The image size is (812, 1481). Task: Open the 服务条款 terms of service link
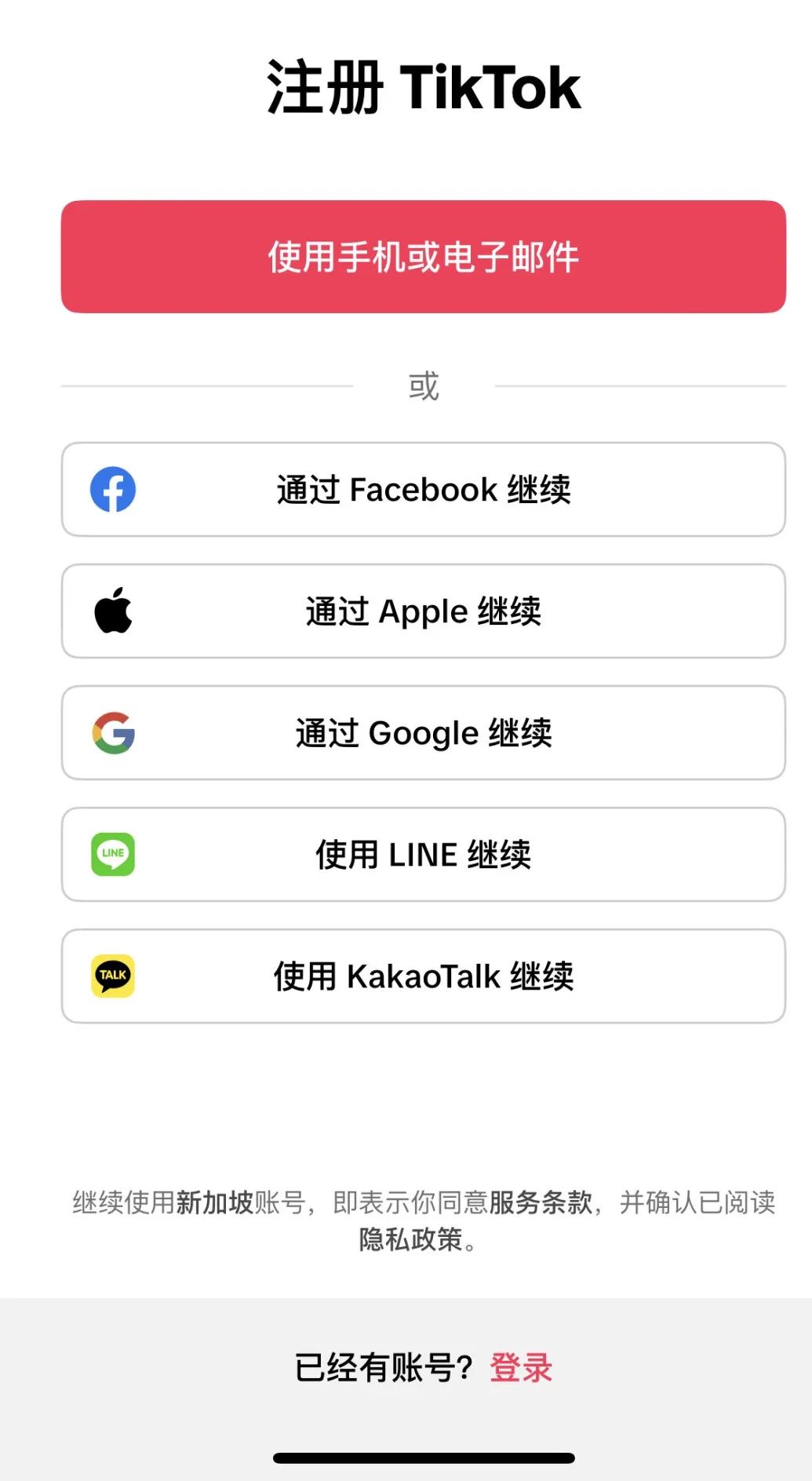541,1202
